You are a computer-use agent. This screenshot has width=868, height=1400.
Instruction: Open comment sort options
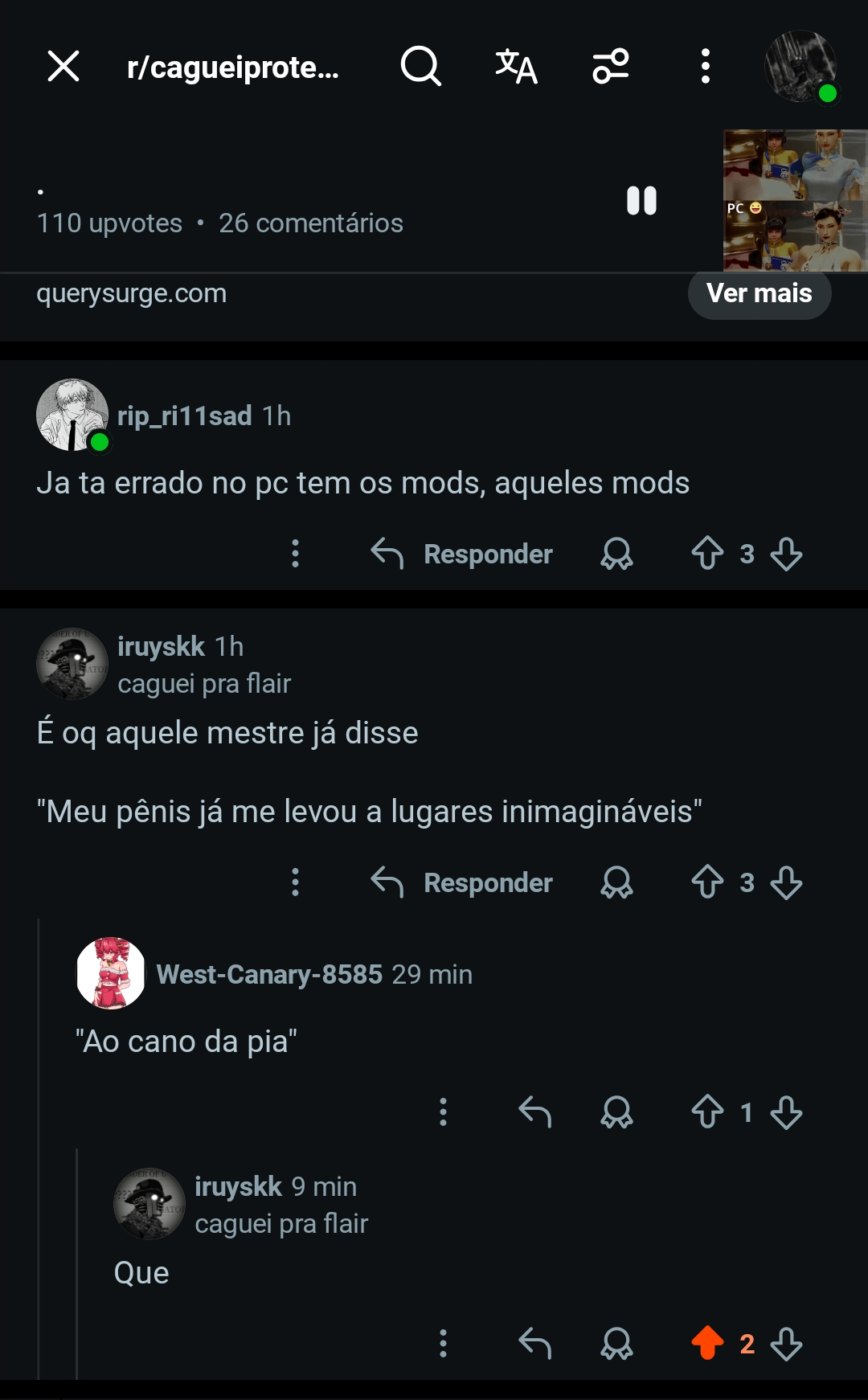tap(611, 66)
